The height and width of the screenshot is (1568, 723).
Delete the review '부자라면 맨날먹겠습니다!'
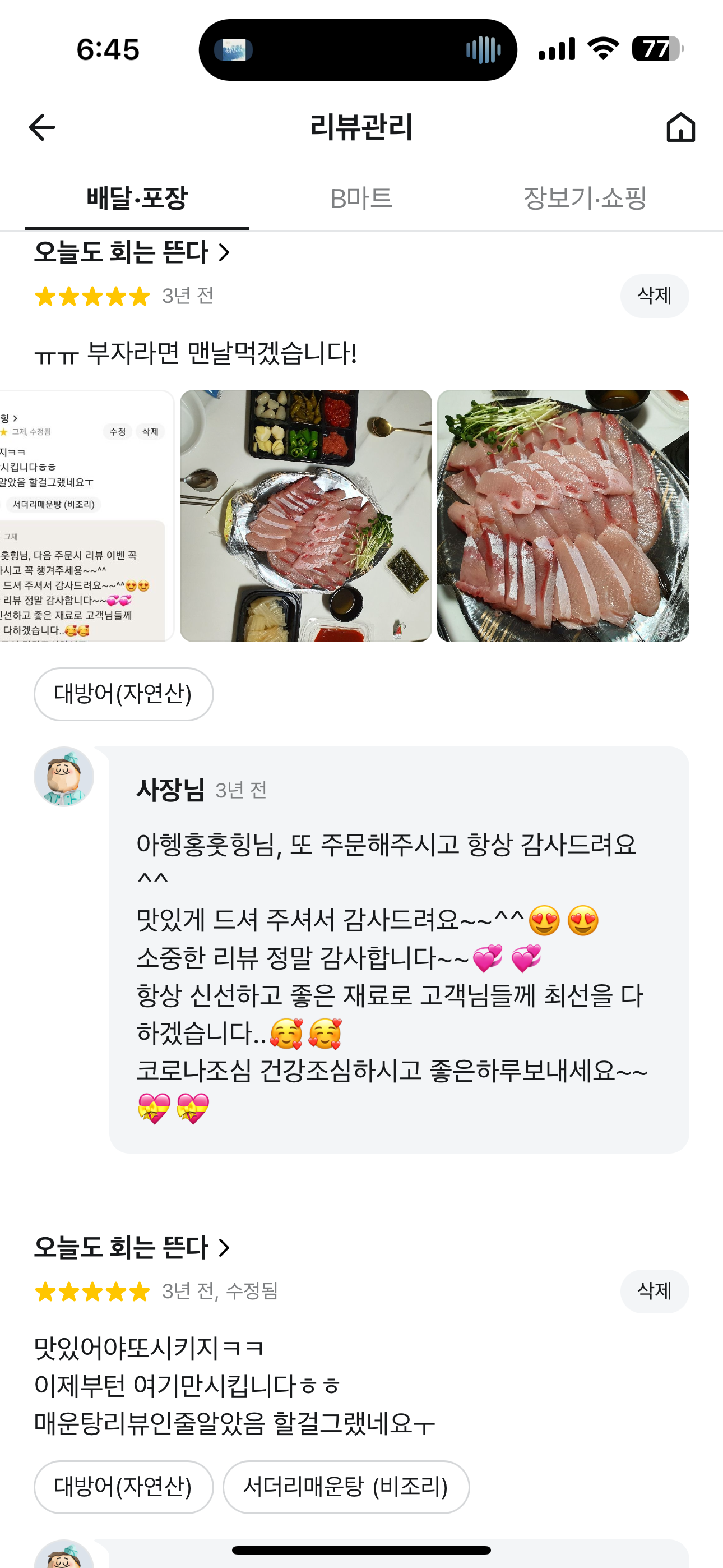tap(654, 296)
